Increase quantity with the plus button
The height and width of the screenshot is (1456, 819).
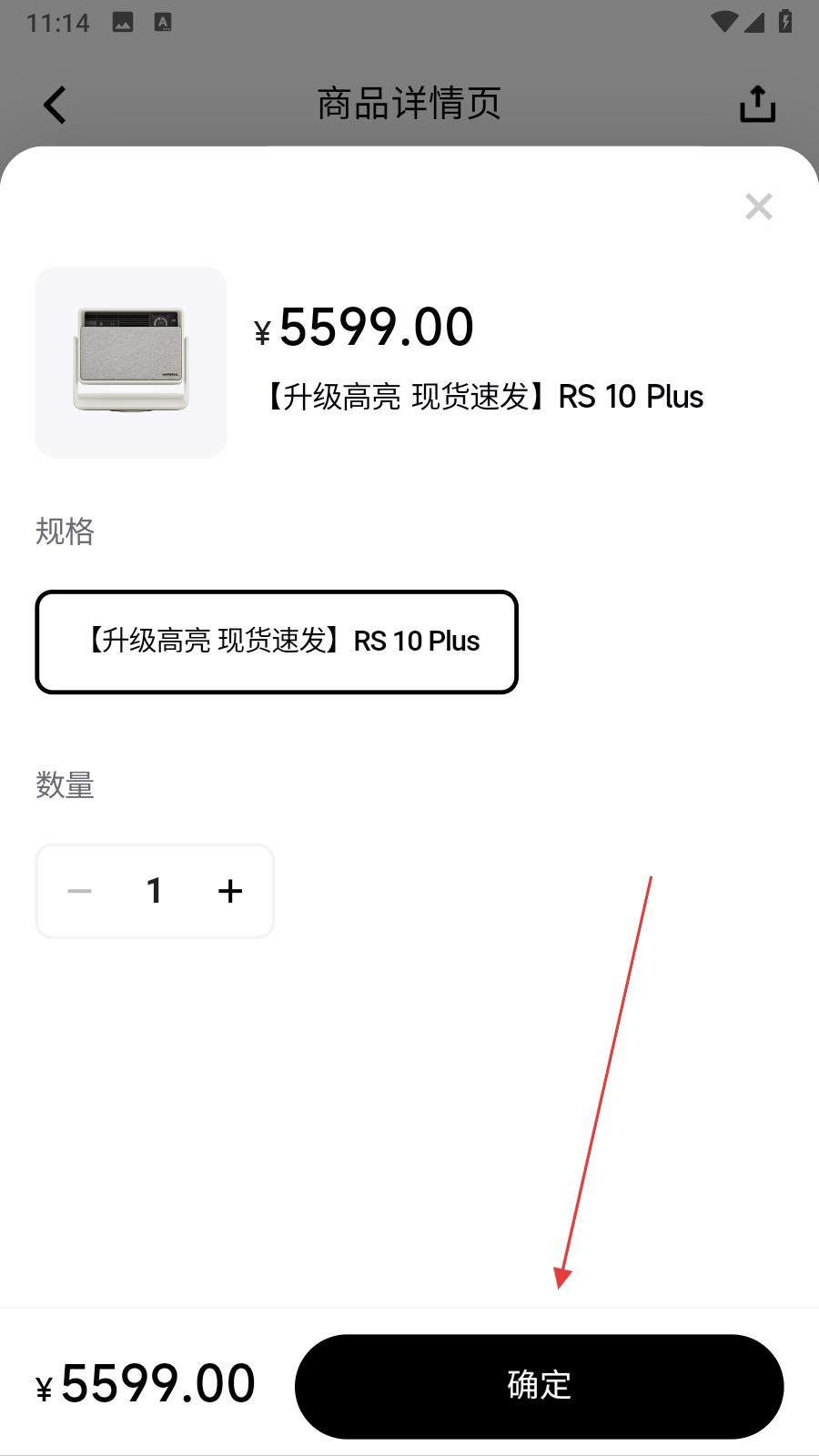pos(230,891)
